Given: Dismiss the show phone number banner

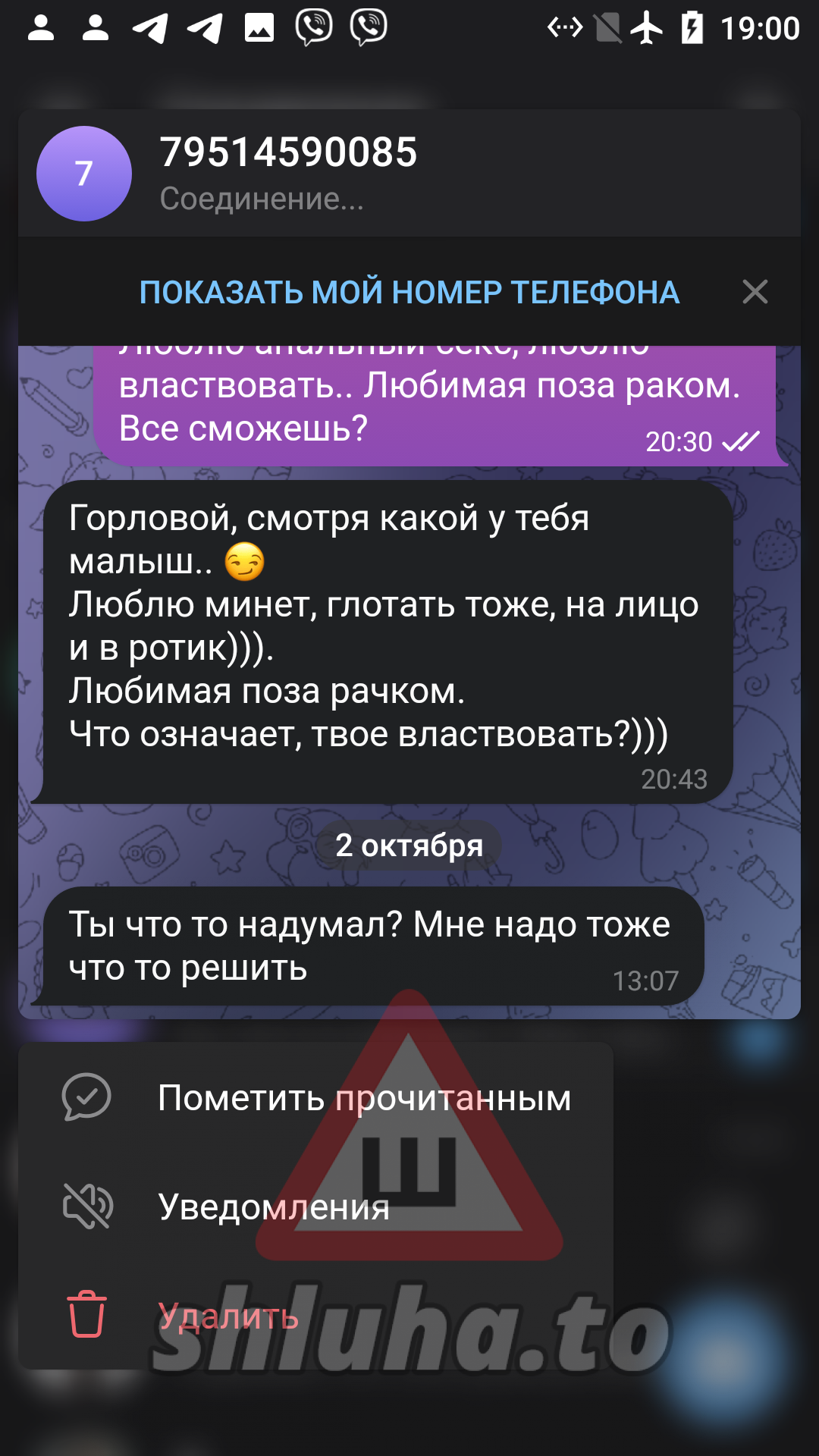Looking at the screenshot, I should coord(755,292).
